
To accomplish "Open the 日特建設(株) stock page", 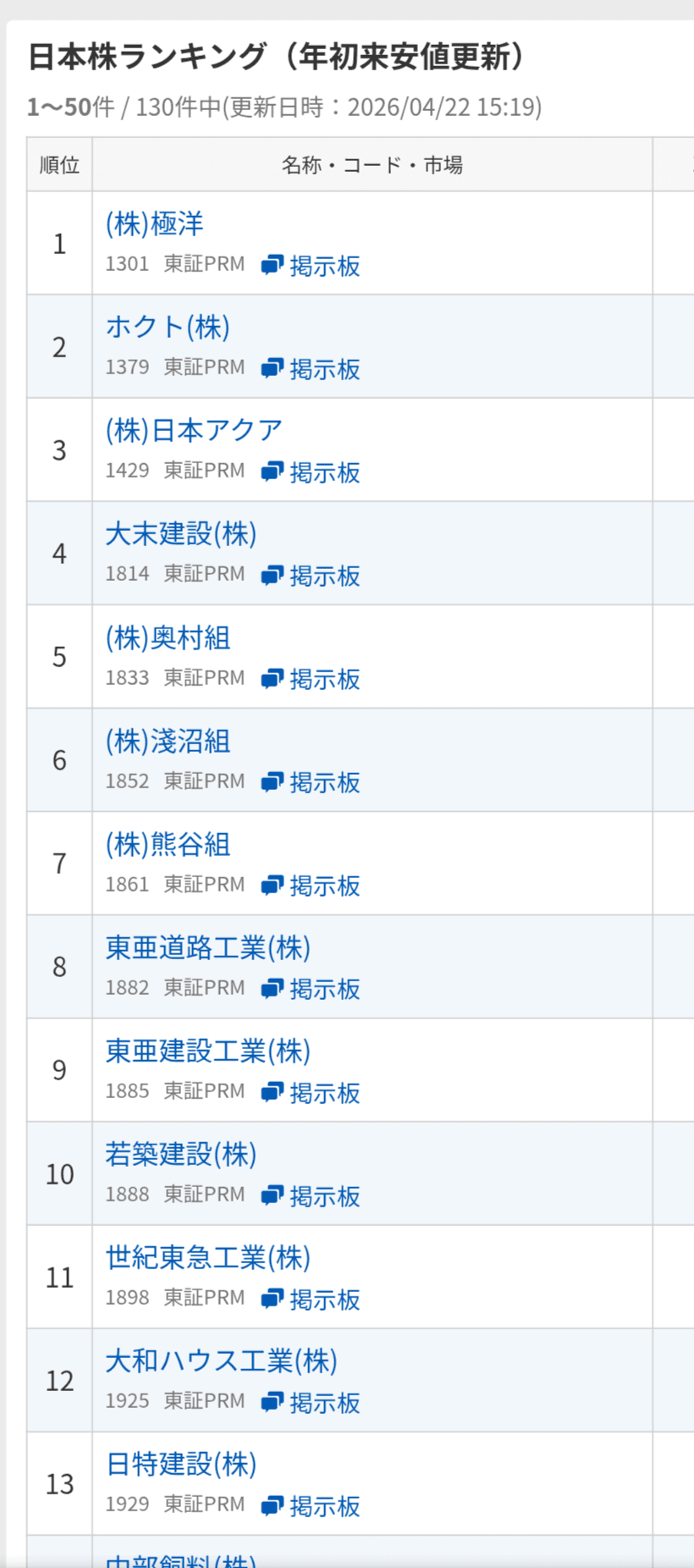I will 180,1464.
